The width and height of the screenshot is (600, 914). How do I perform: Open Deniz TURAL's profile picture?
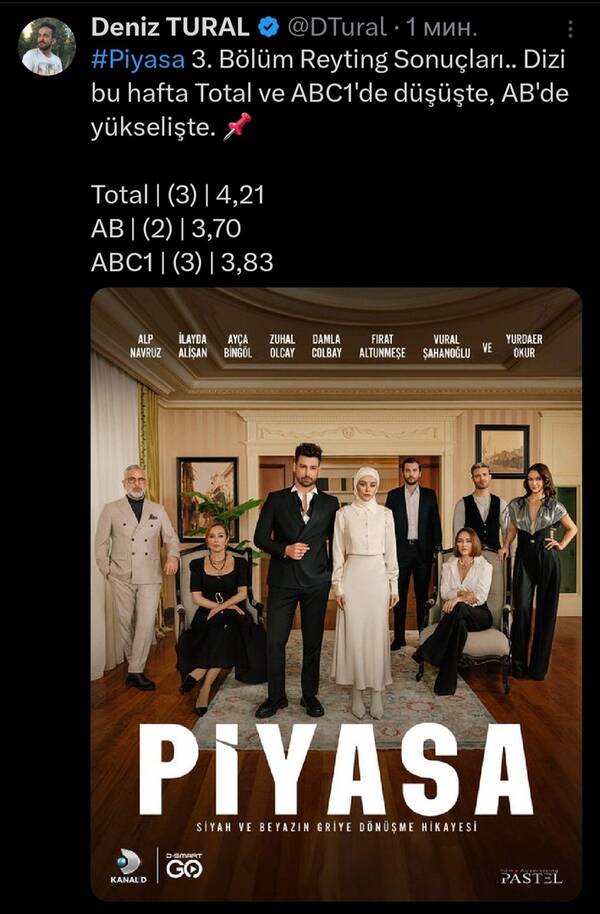point(47,47)
